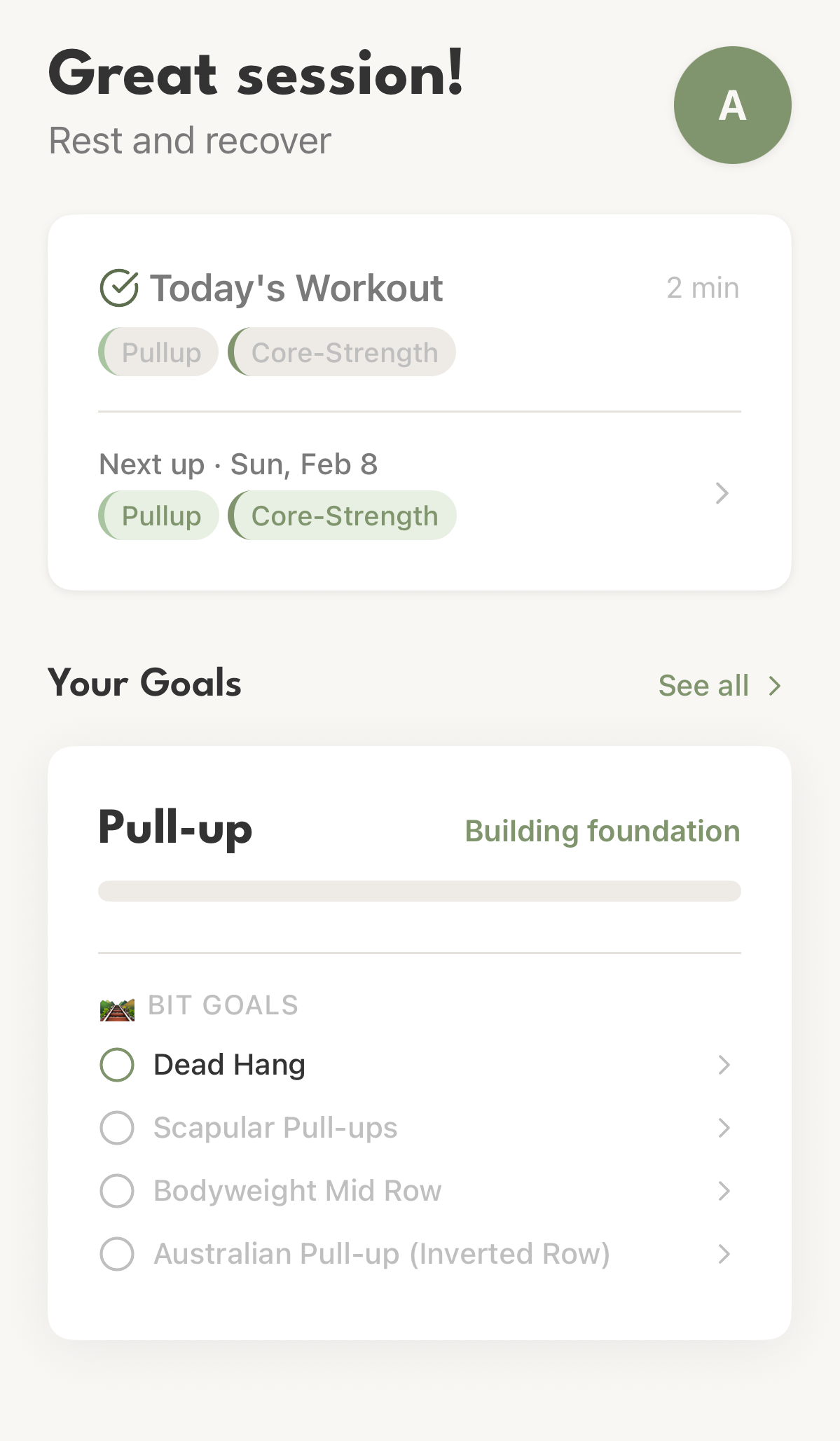Open details for Dead Hang via its chevron

[724, 1065]
